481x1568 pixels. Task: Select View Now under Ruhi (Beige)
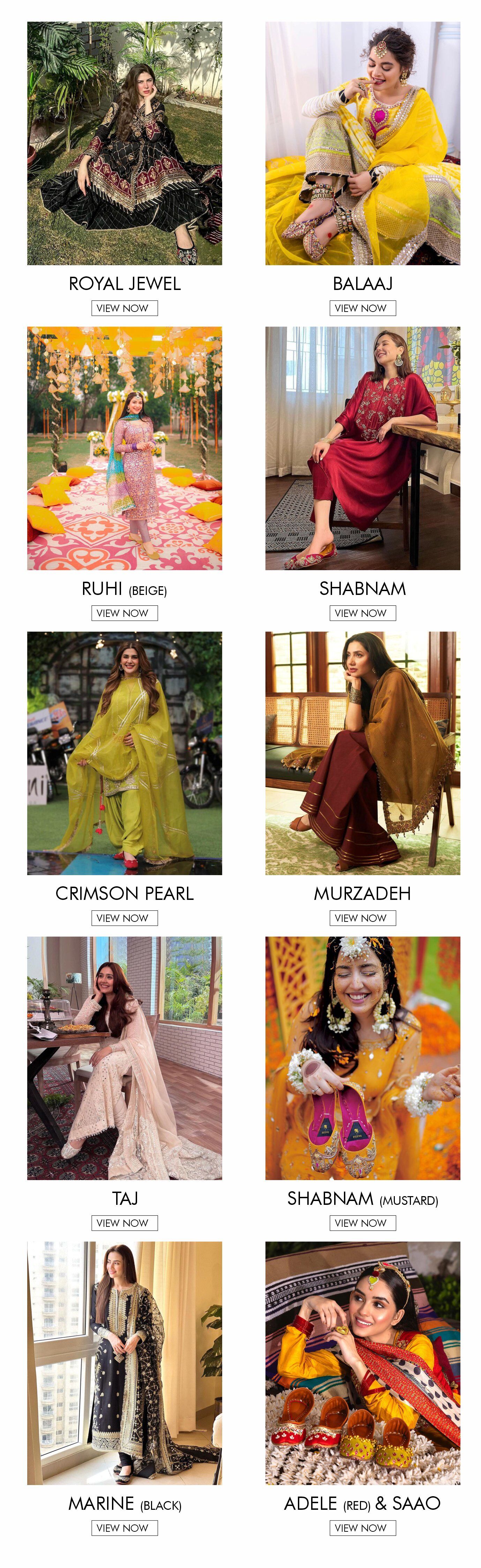(124, 613)
